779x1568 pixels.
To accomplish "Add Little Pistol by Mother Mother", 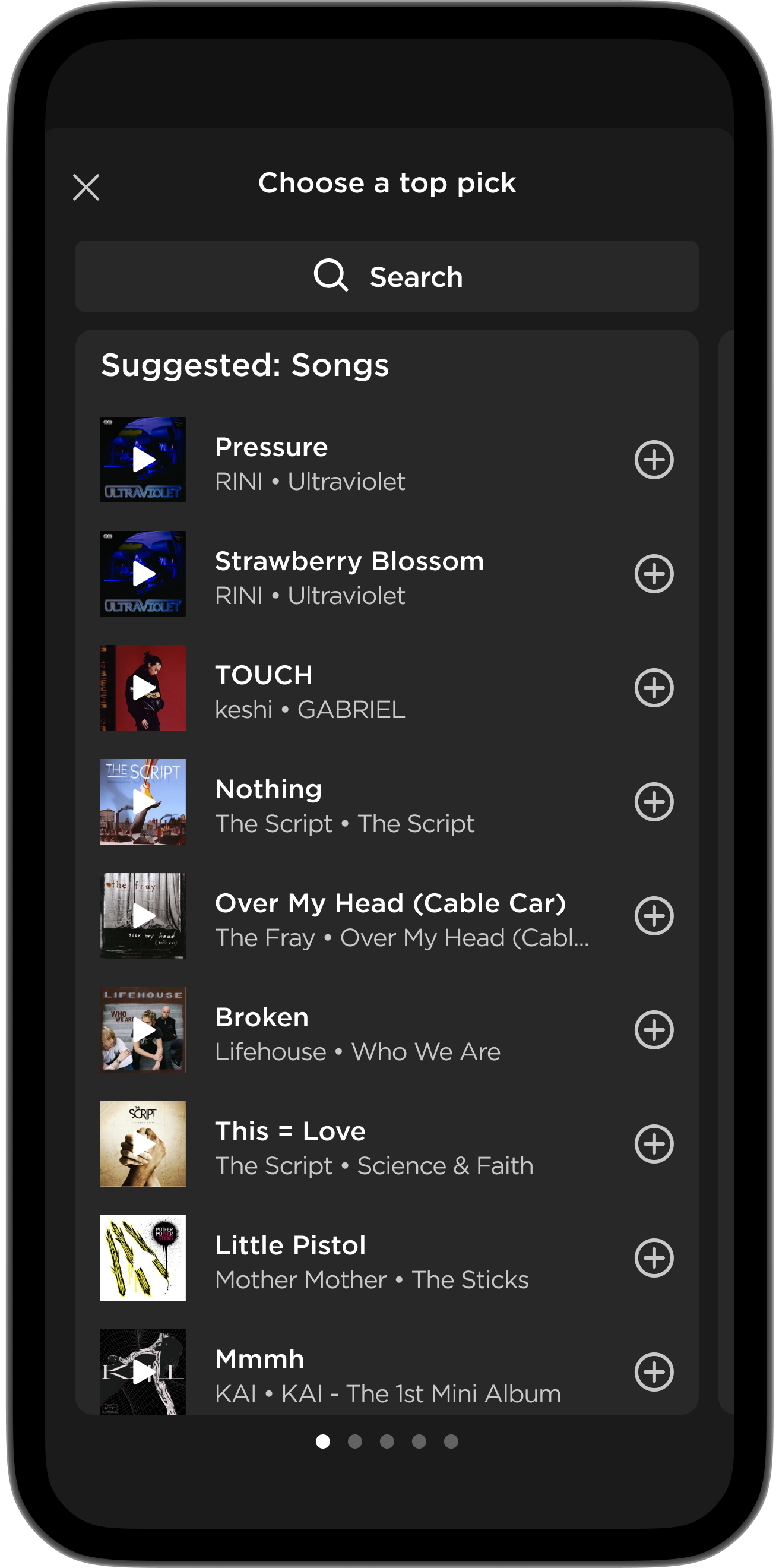I will (x=654, y=1257).
